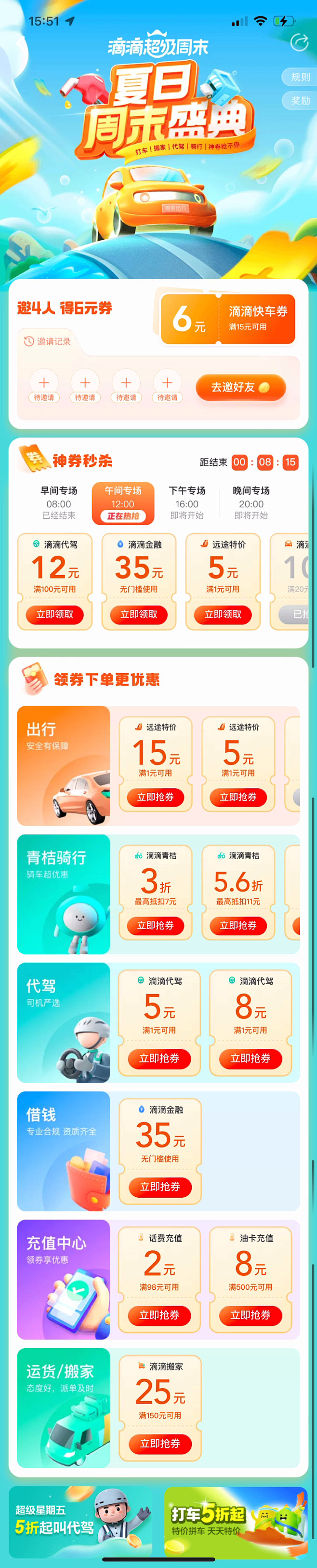Viewport: 317px width, 1568px height.
Task: Claim the 35元 滴滴金融 flash coupon
Action: click(x=139, y=614)
